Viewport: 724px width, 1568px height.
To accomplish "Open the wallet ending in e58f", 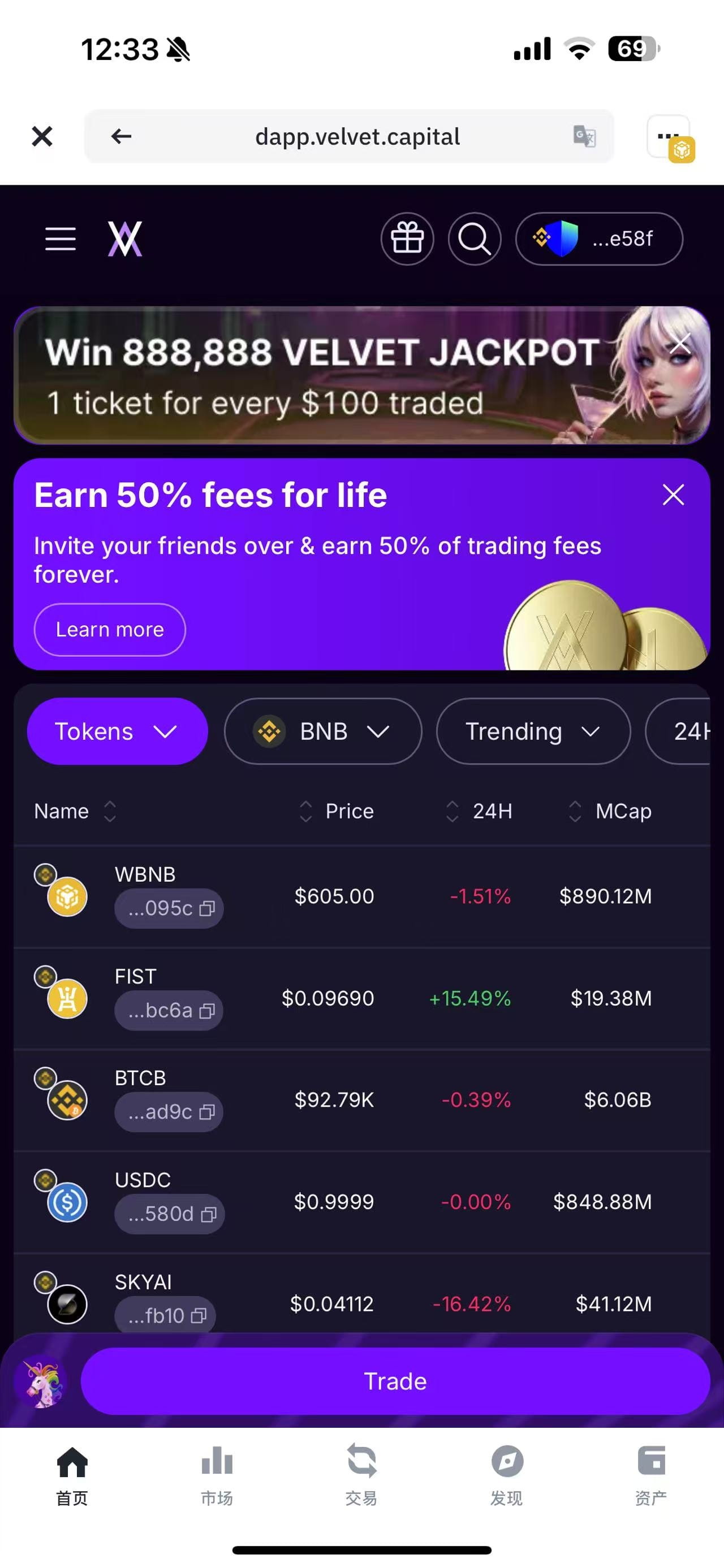I will (599, 239).
